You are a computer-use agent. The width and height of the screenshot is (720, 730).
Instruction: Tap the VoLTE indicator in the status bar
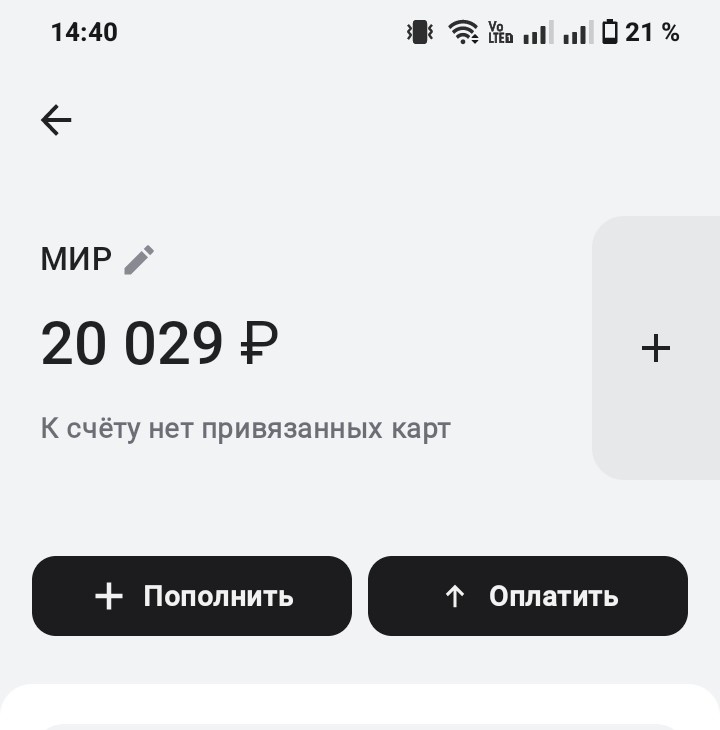(501, 32)
